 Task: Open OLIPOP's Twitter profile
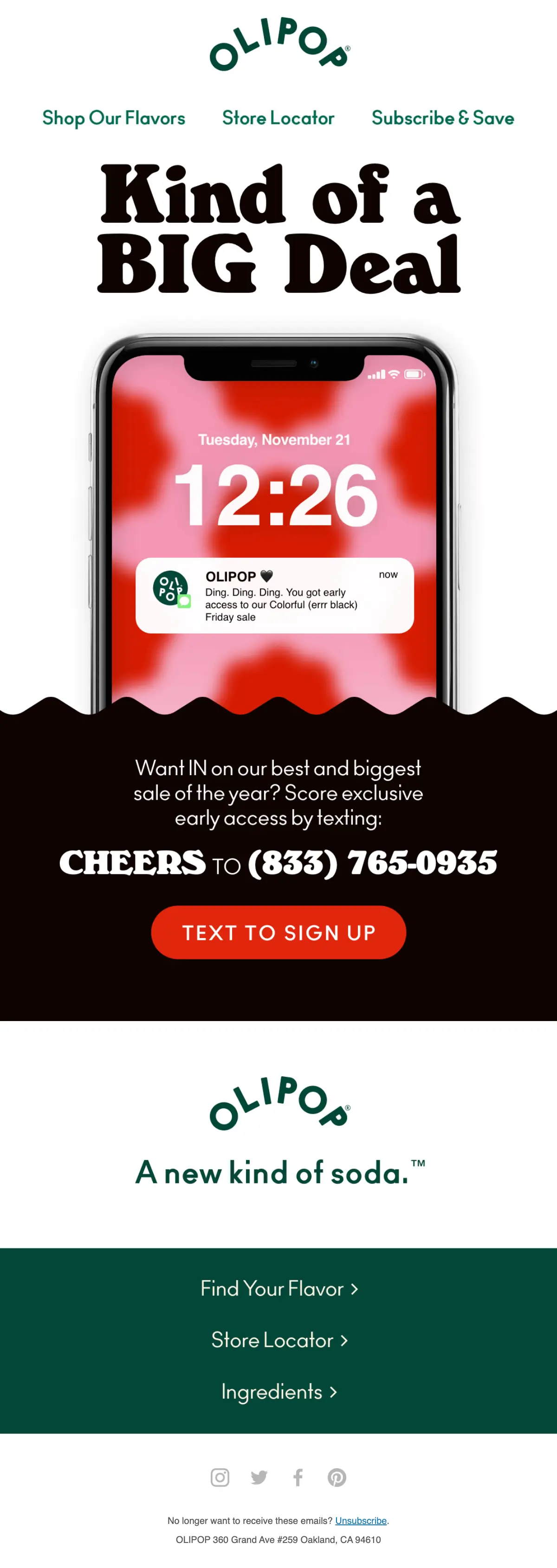(x=259, y=1477)
